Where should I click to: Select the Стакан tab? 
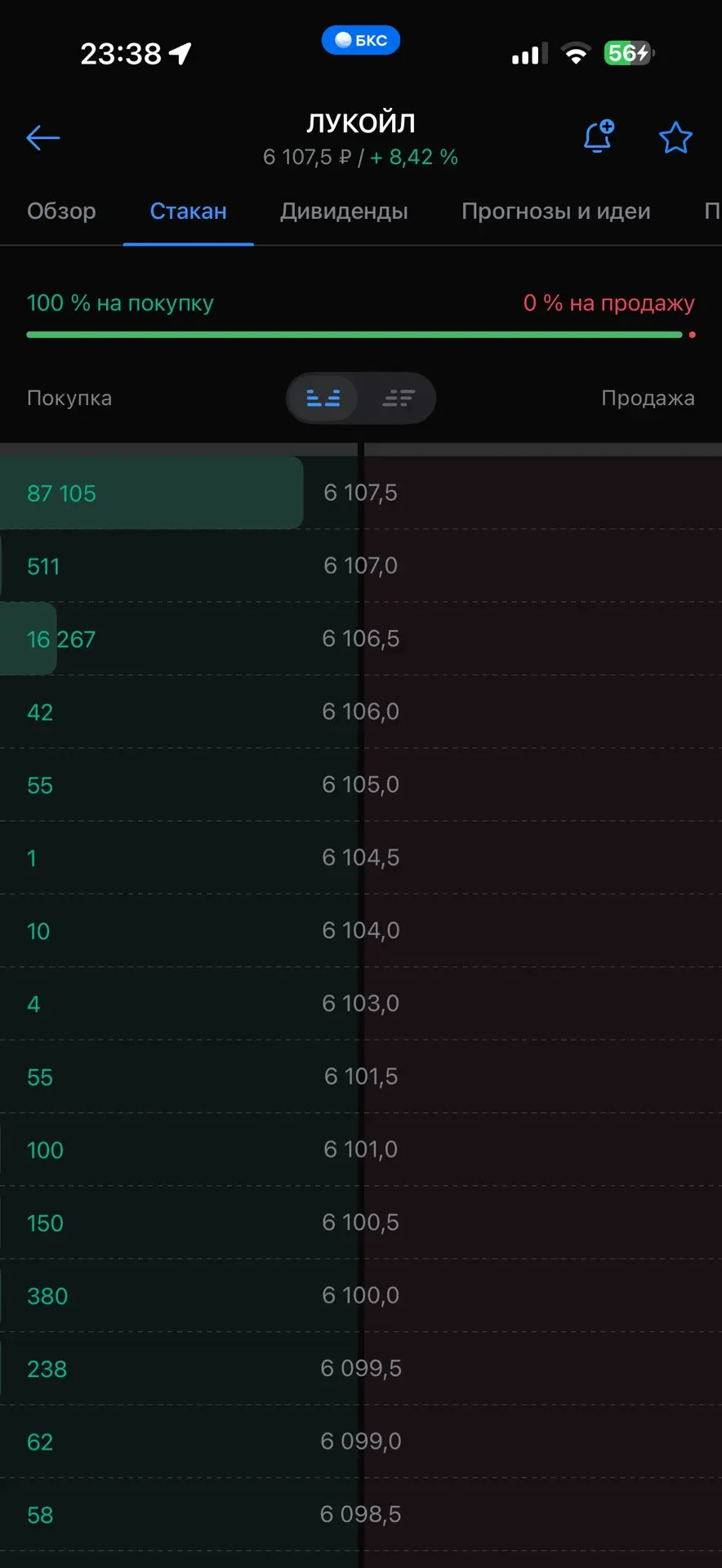tap(189, 212)
